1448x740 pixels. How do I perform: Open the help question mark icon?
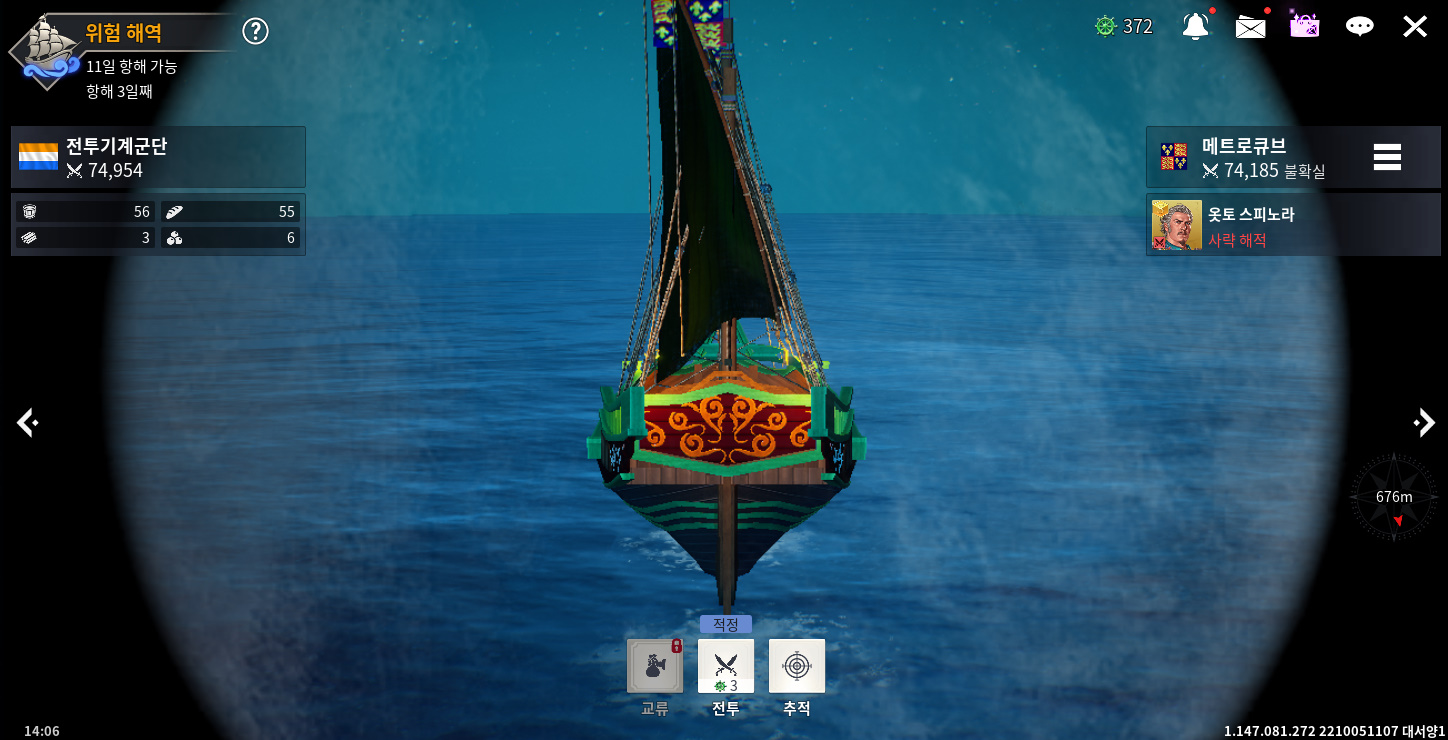(x=256, y=32)
